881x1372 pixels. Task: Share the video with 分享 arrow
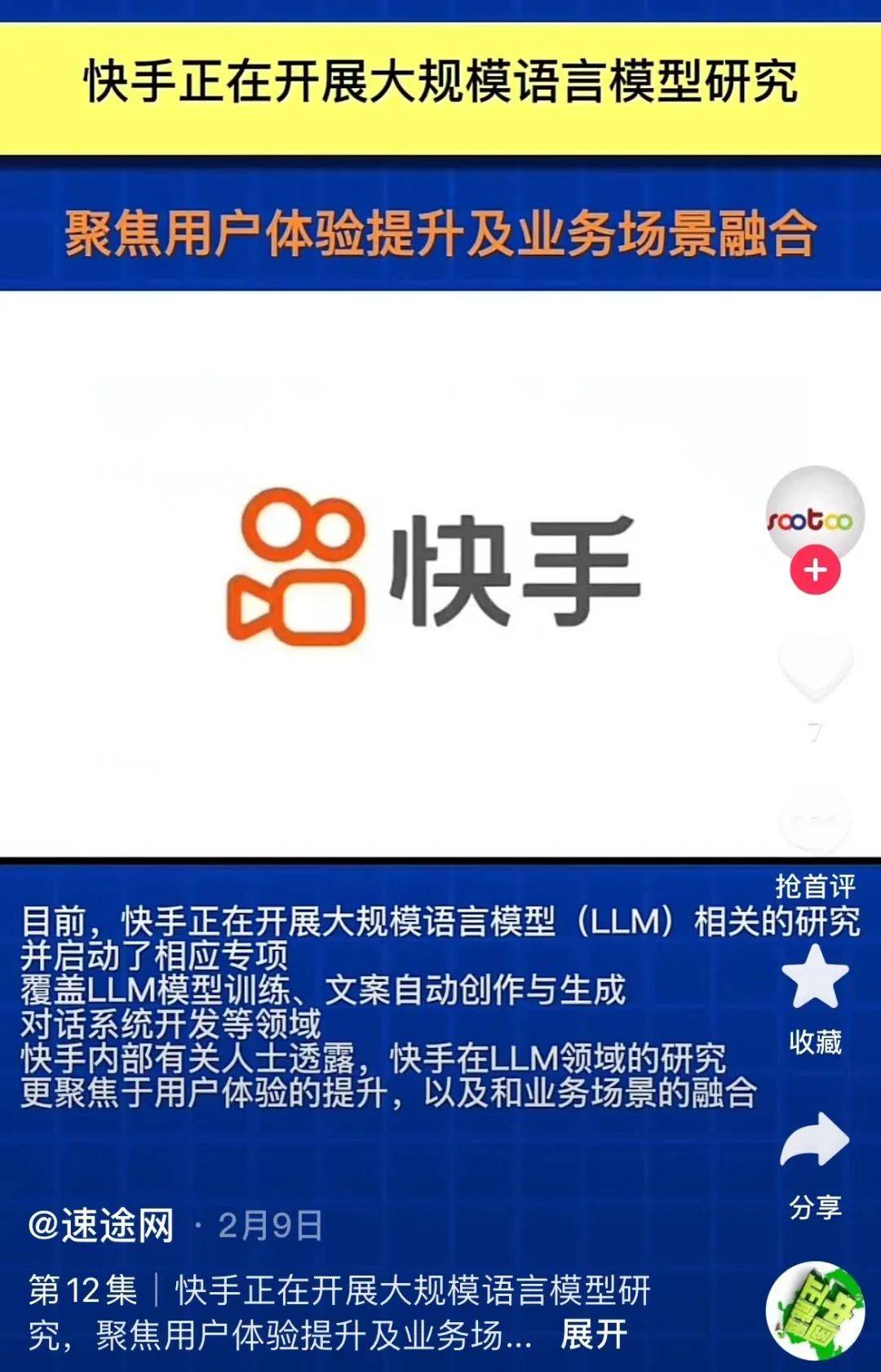[x=815, y=1140]
